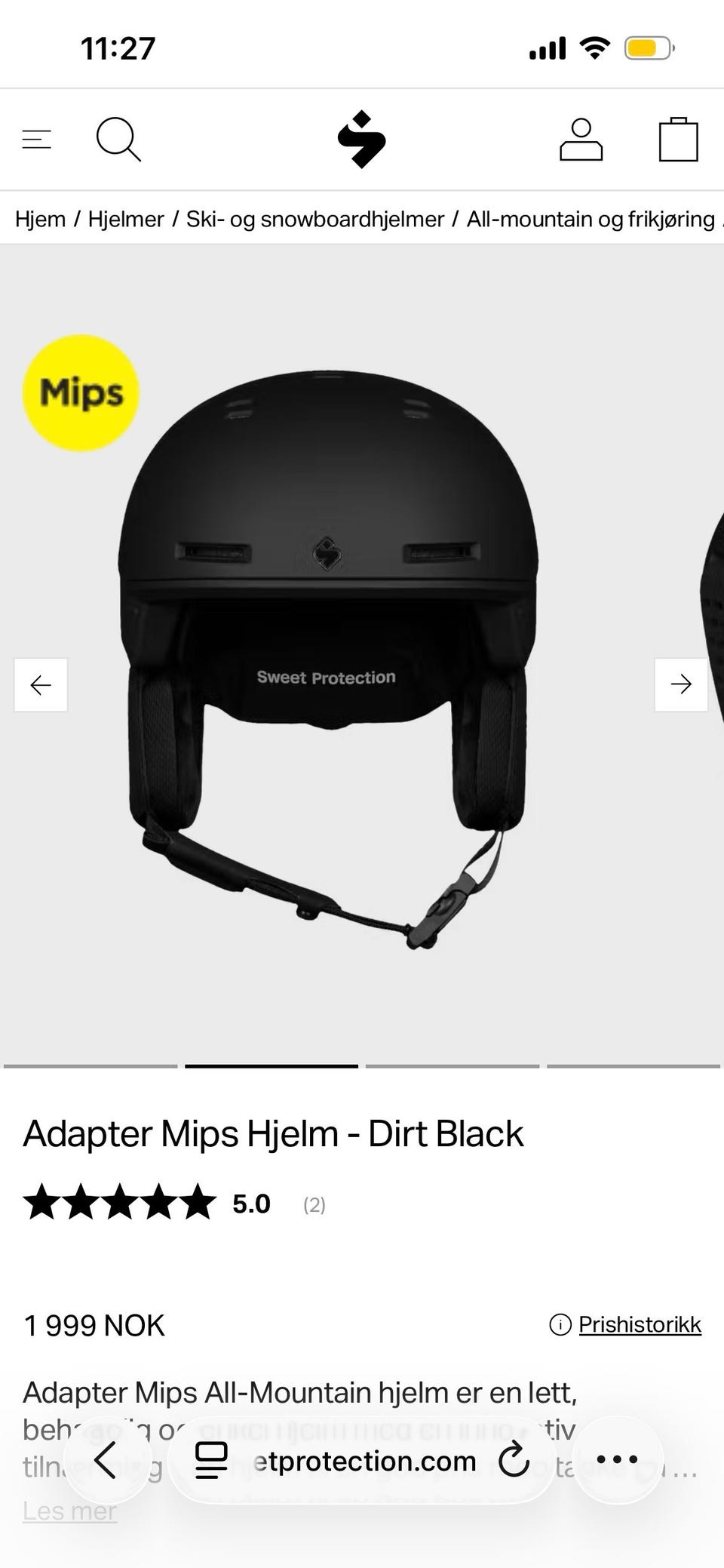Open All-mountain og frikjøring breadcrumb
724x1568 pixels.
tap(591, 219)
